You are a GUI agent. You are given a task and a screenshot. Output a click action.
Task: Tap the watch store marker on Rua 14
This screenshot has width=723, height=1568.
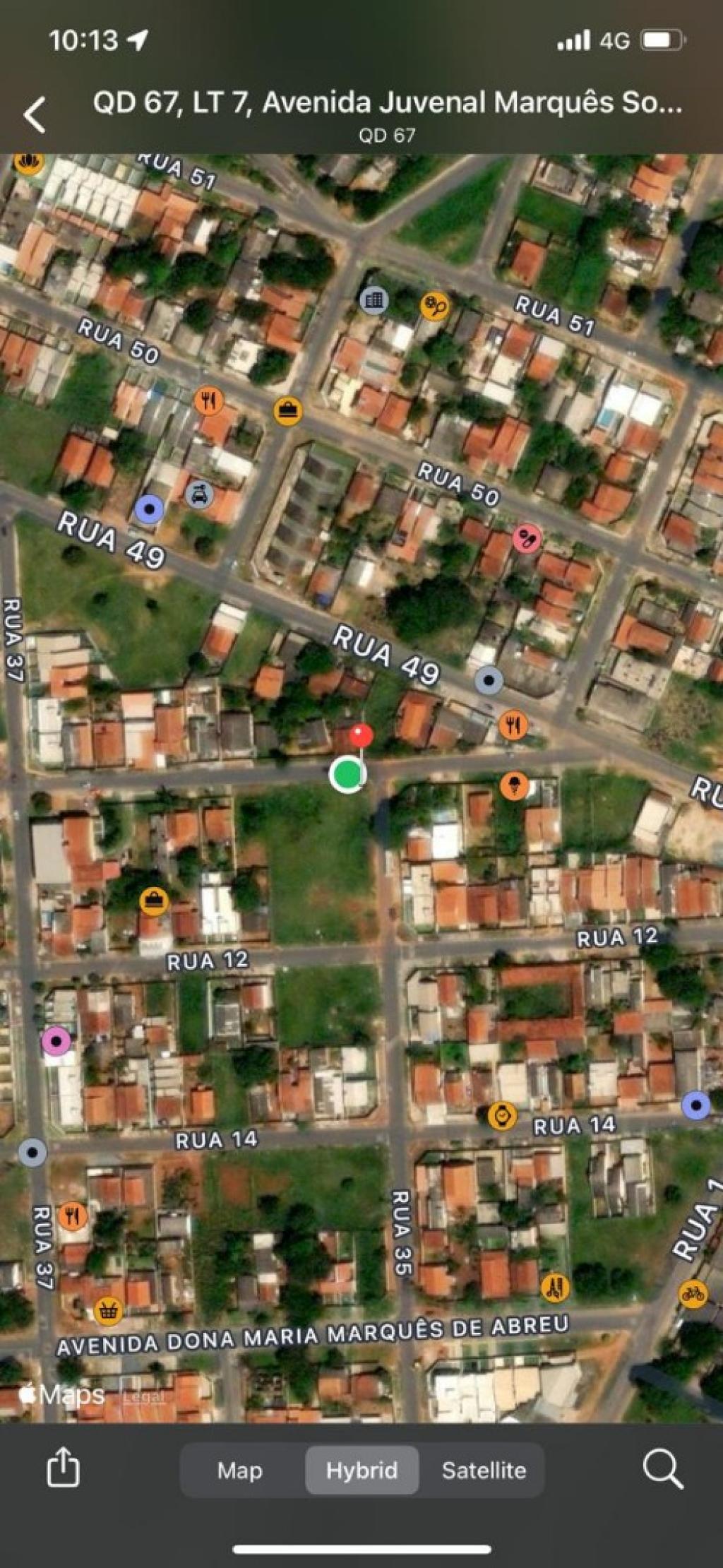click(x=502, y=1116)
